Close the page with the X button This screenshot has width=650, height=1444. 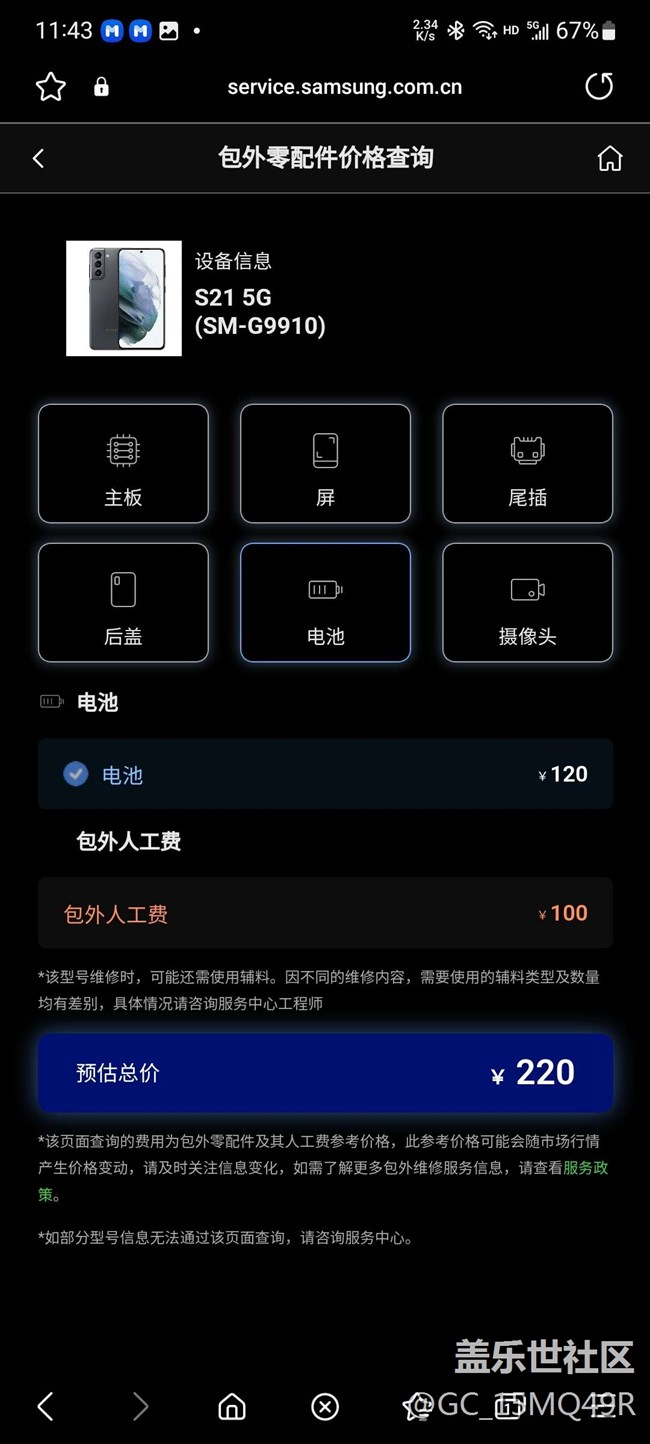(x=325, y=1406)
